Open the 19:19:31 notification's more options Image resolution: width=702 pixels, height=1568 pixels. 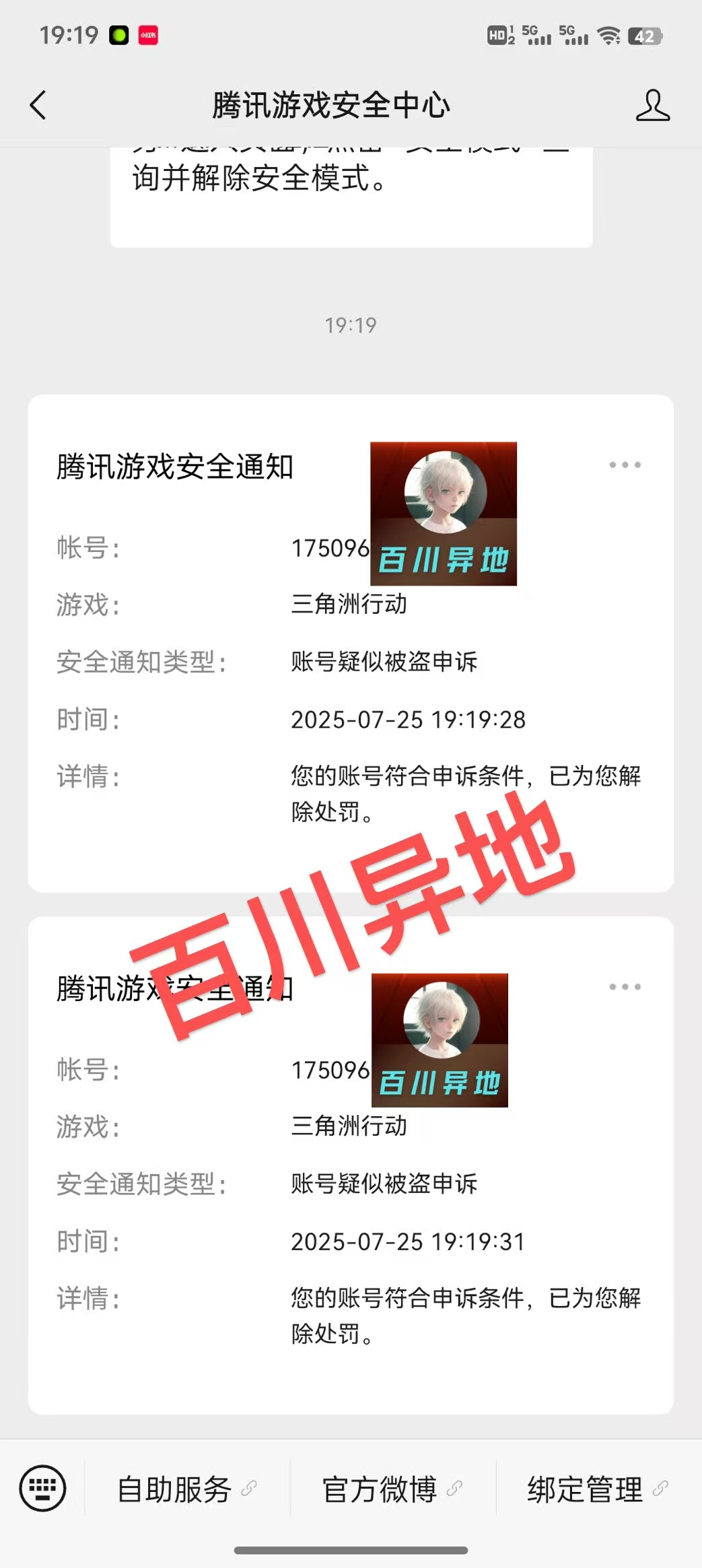click(x=625, y=987)
